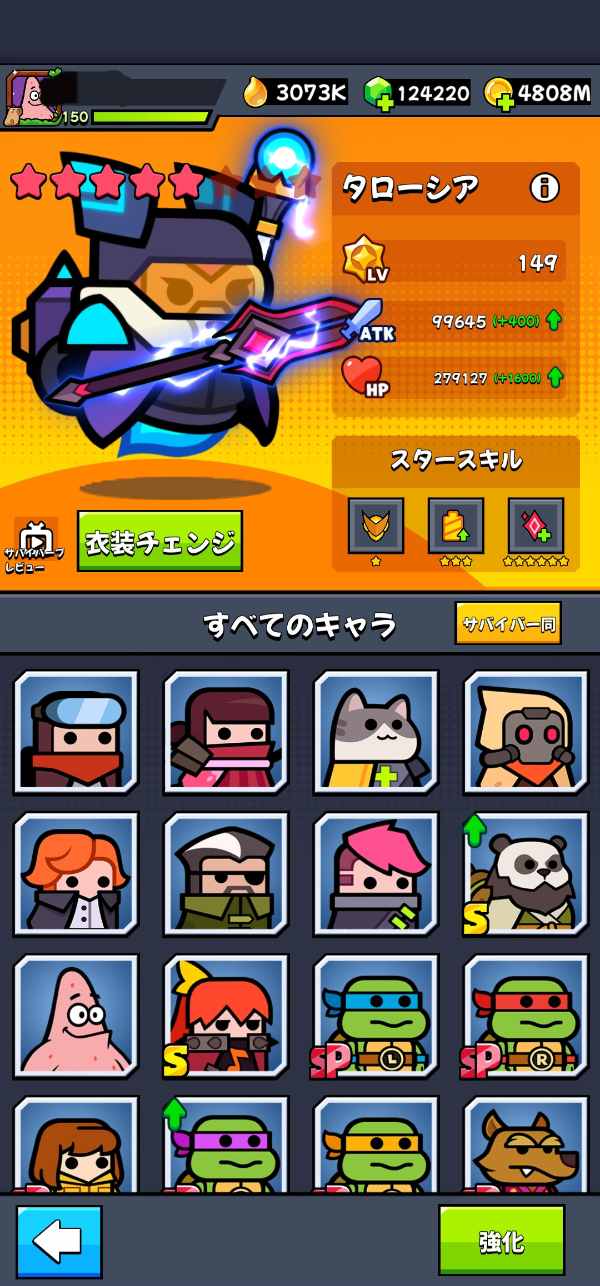The image size is (600, 1286).
Task: Open the player profile avatar
Action: tap(28, 99)
